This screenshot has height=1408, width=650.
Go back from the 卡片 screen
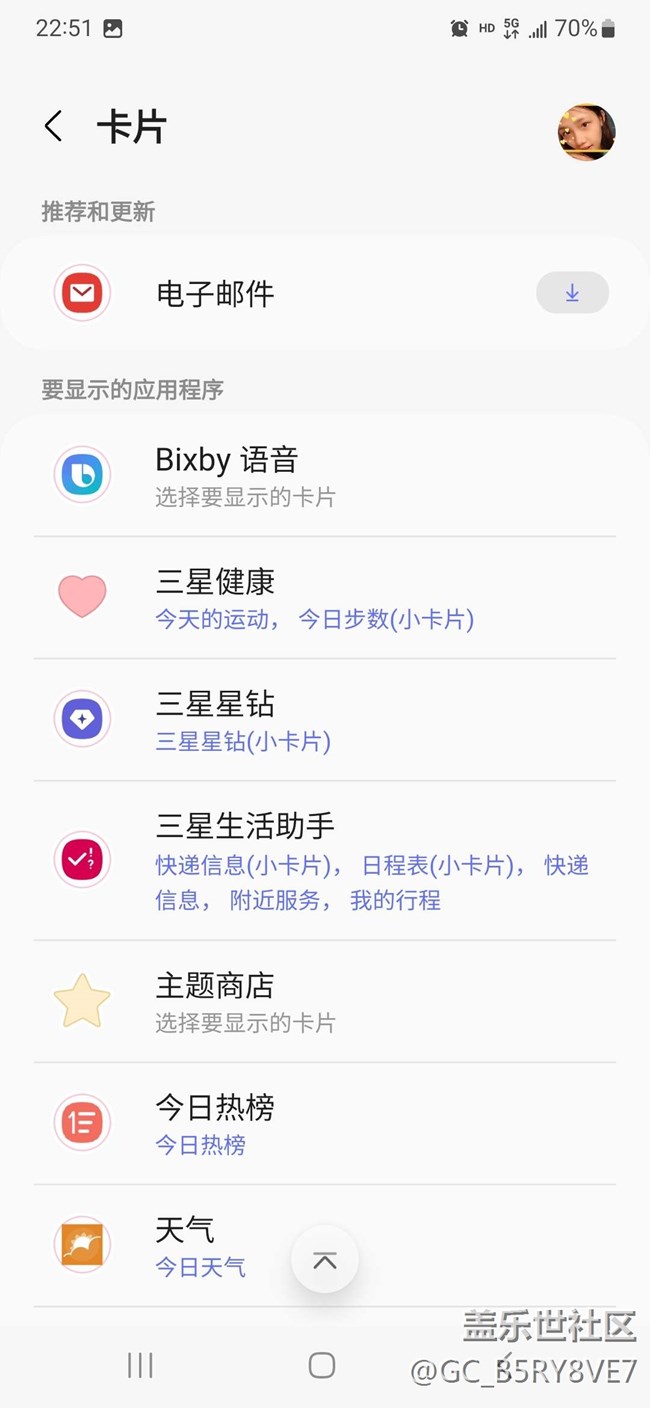(53, 127)
